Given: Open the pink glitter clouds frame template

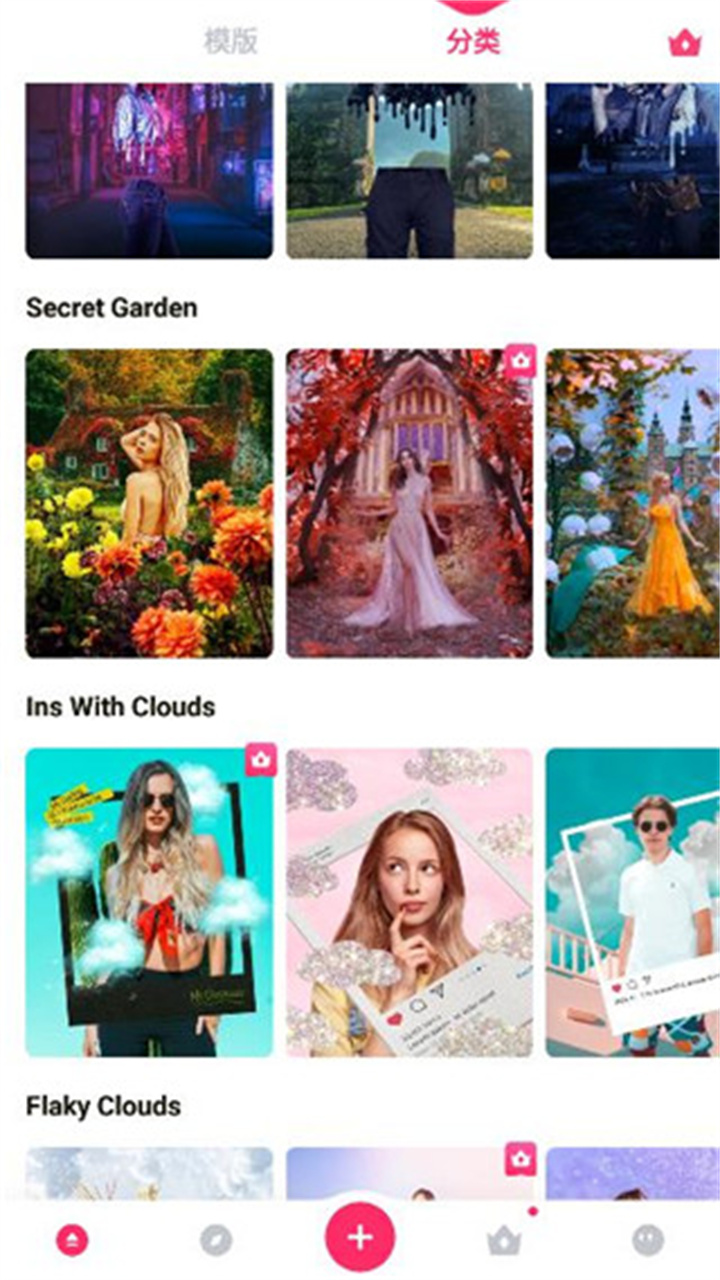Looking at the screenshot, I should pyautogui.click(x=409, y=902).
